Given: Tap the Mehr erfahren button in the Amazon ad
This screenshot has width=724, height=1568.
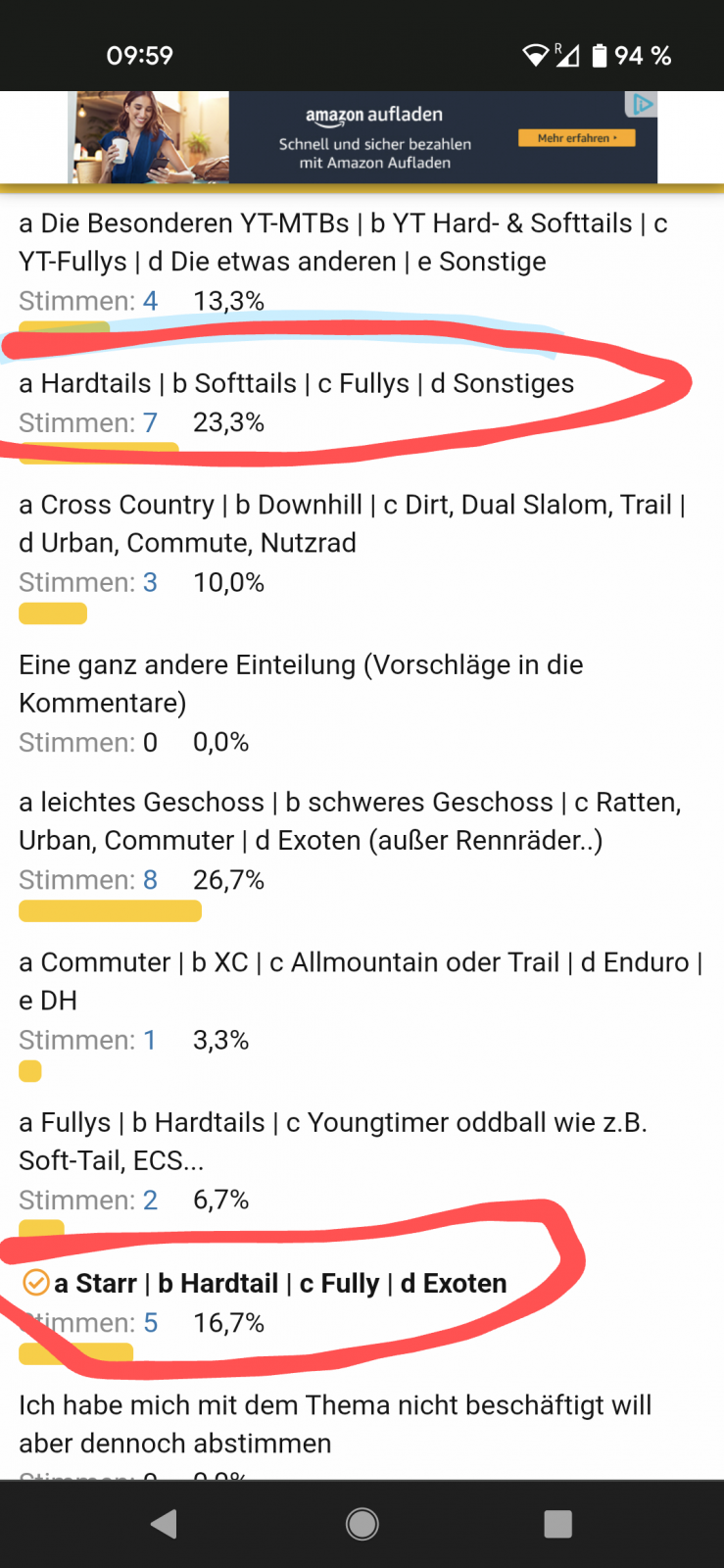Looking at the screenshot, I should (577, 138).
